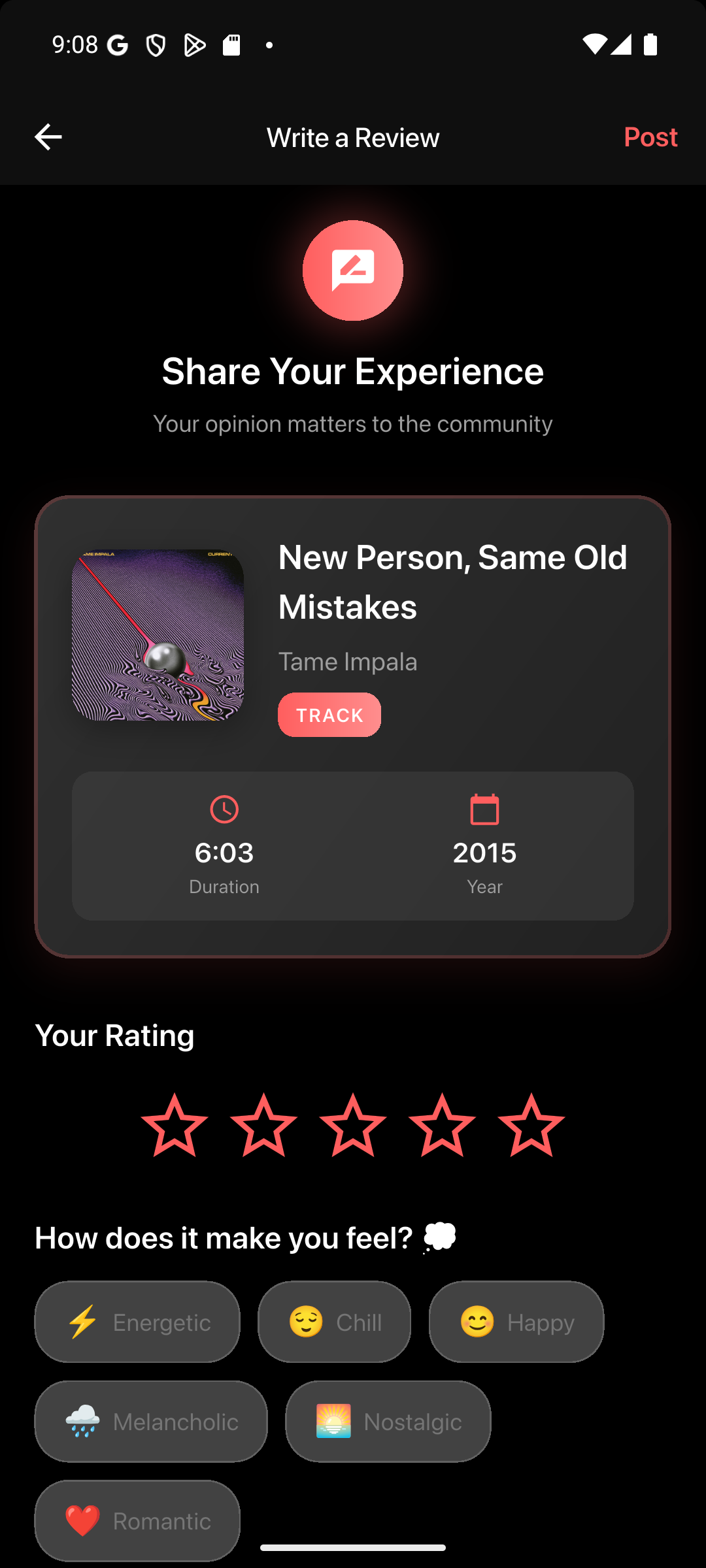Click the clock icon above the track duration

click(224, 808)
